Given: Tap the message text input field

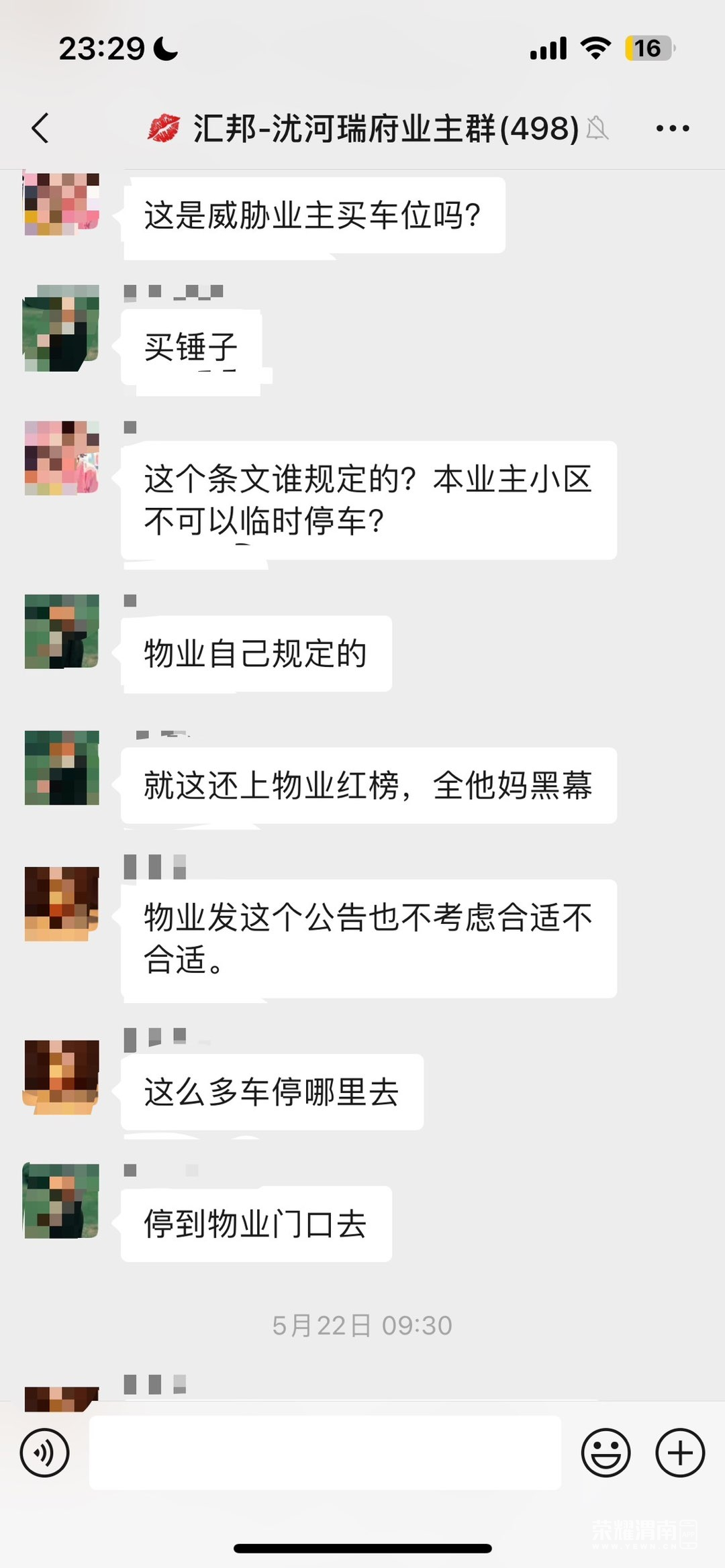Looking at the screenshot, I should coord(325,1453).
